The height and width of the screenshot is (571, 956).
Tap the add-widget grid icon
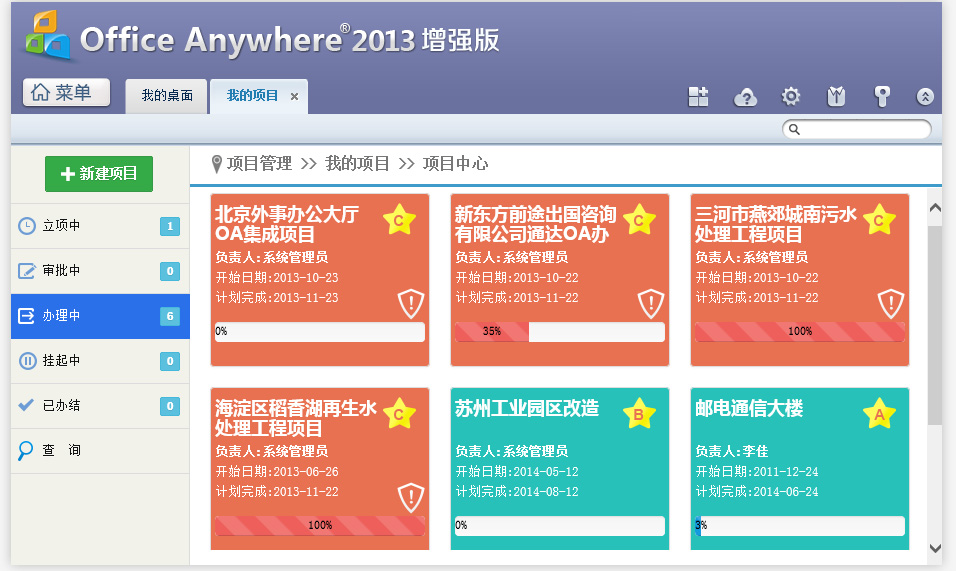click(698, 96)
